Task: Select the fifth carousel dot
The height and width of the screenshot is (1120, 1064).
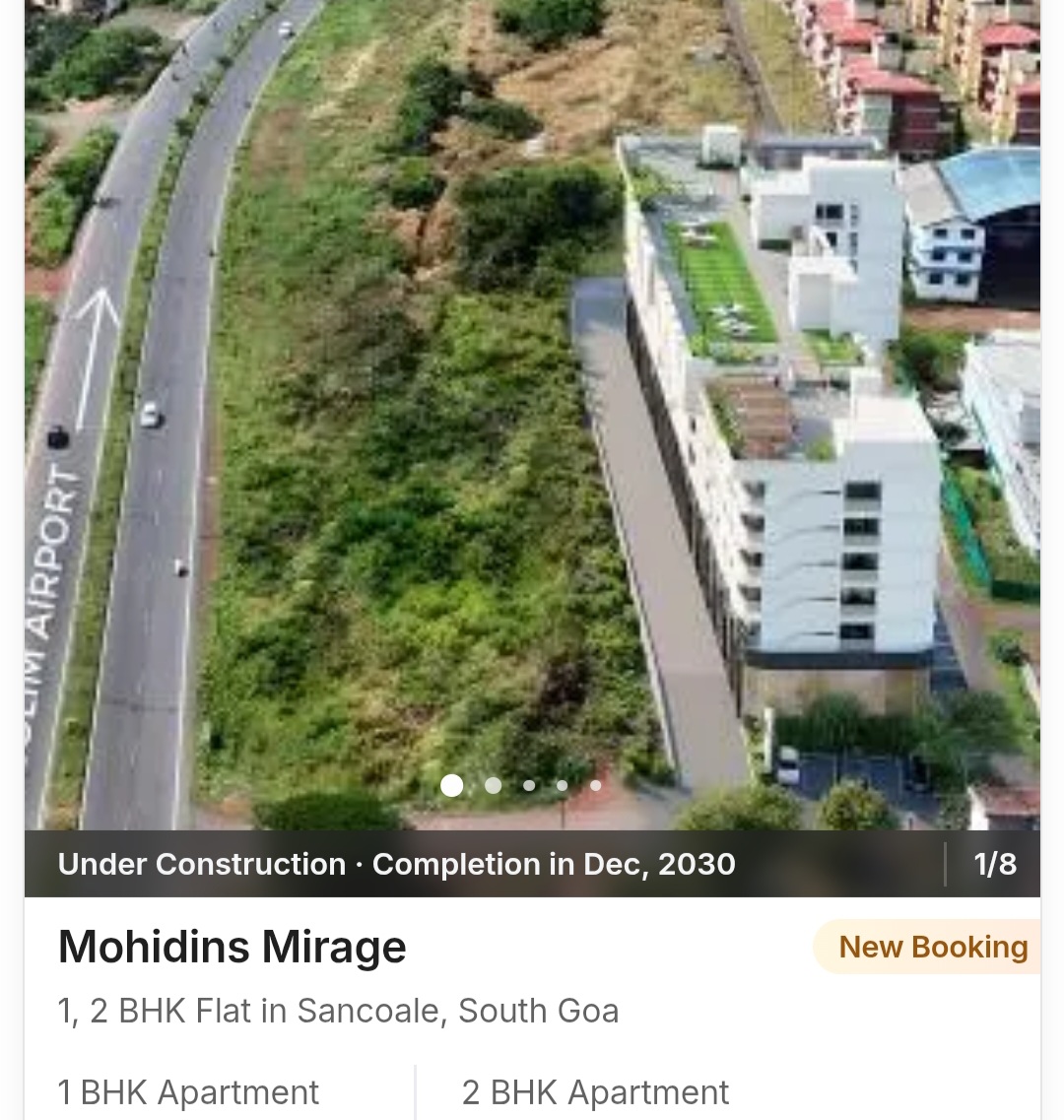Action: tap(595, 786)
